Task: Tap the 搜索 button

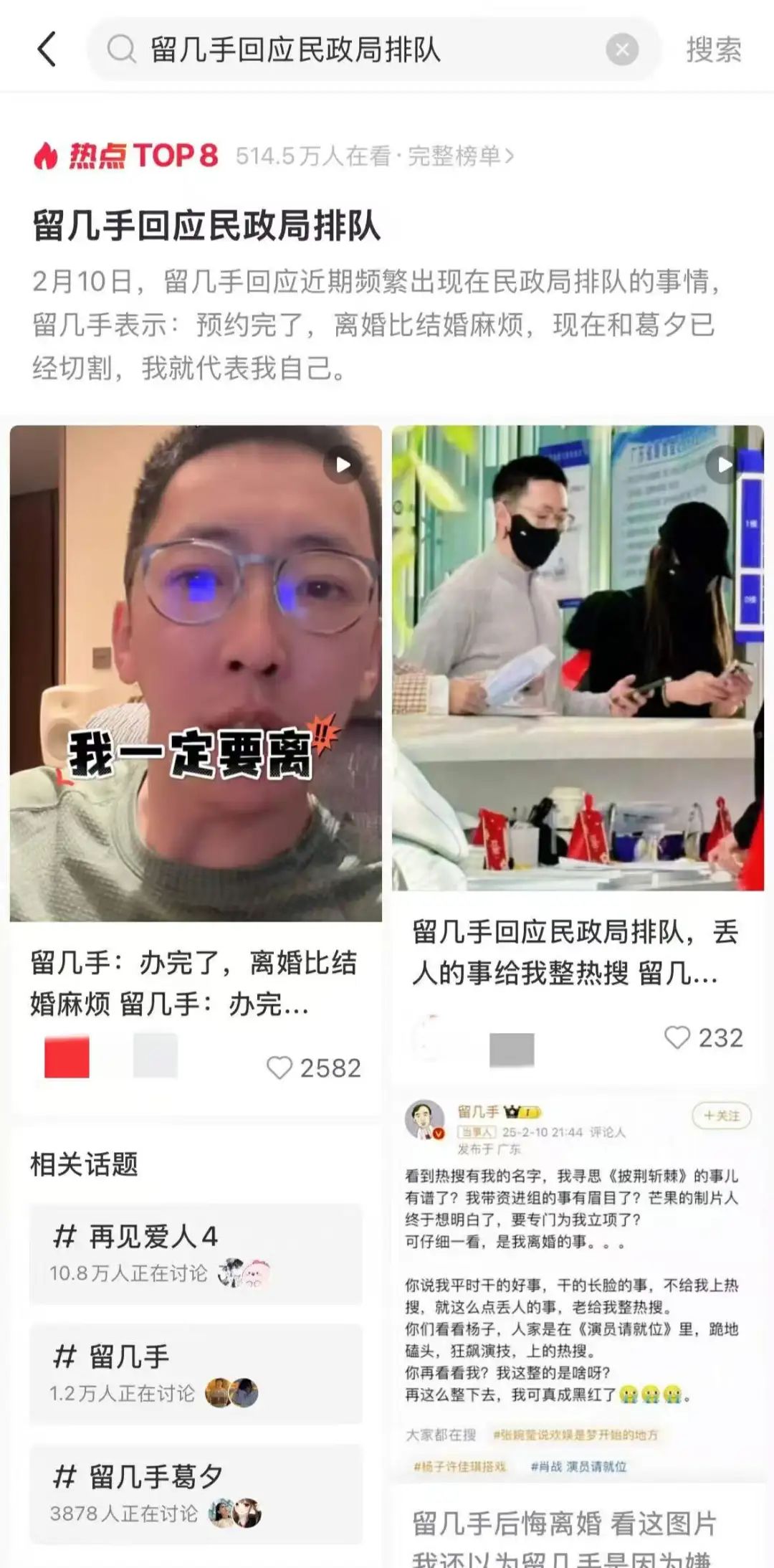Action: coord(714,49)
